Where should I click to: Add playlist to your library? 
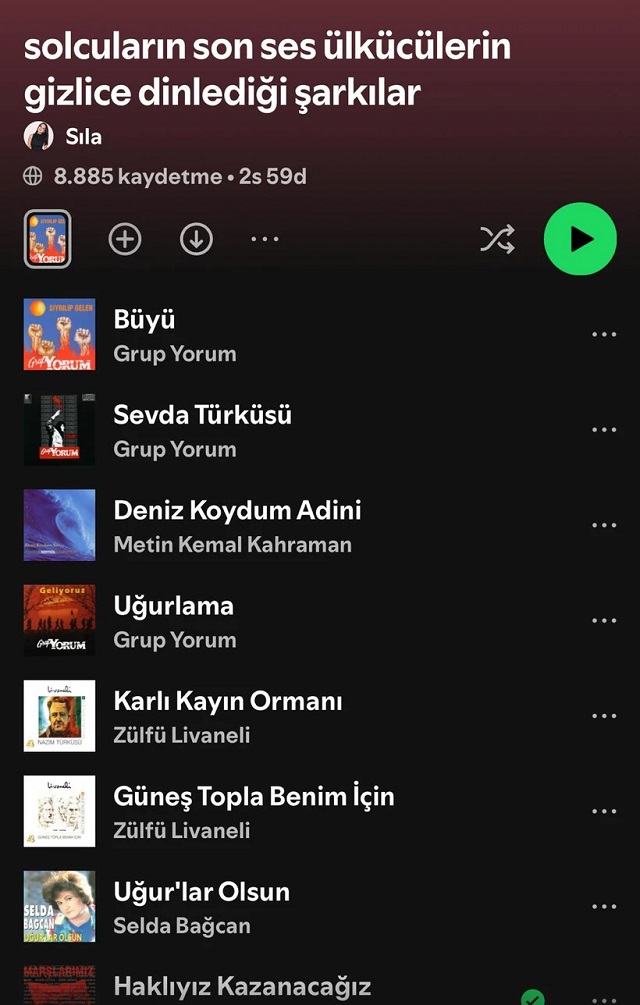point(125,239)
